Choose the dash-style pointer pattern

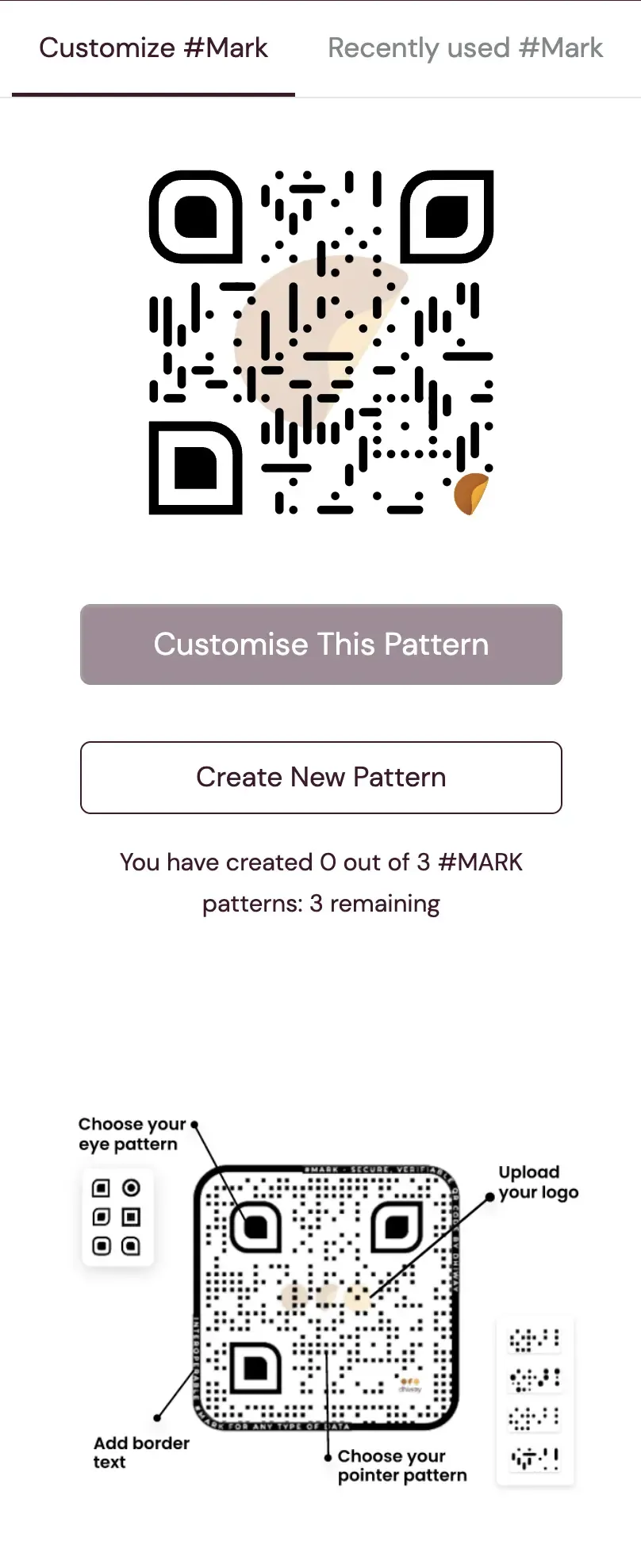[x=534, y=1456]
